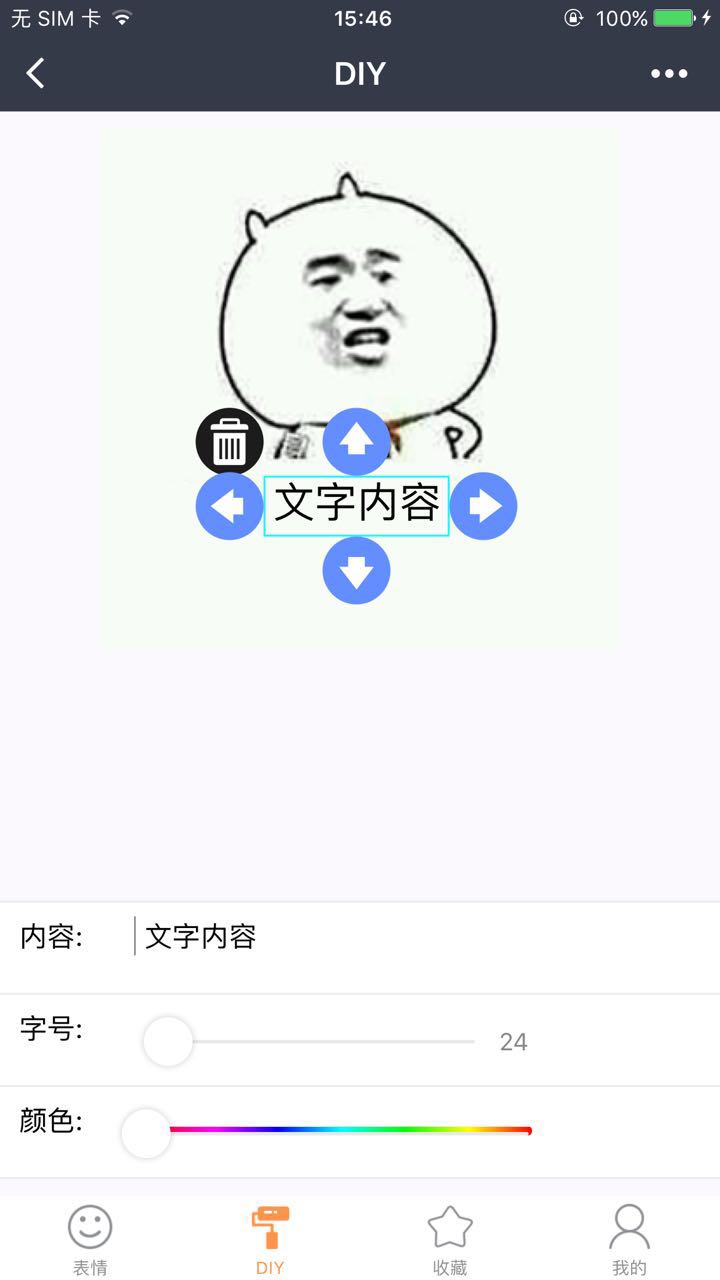Tap the 颜色 color slider handle
Screen dimensions: 720x1280
tap(146, 1133)
